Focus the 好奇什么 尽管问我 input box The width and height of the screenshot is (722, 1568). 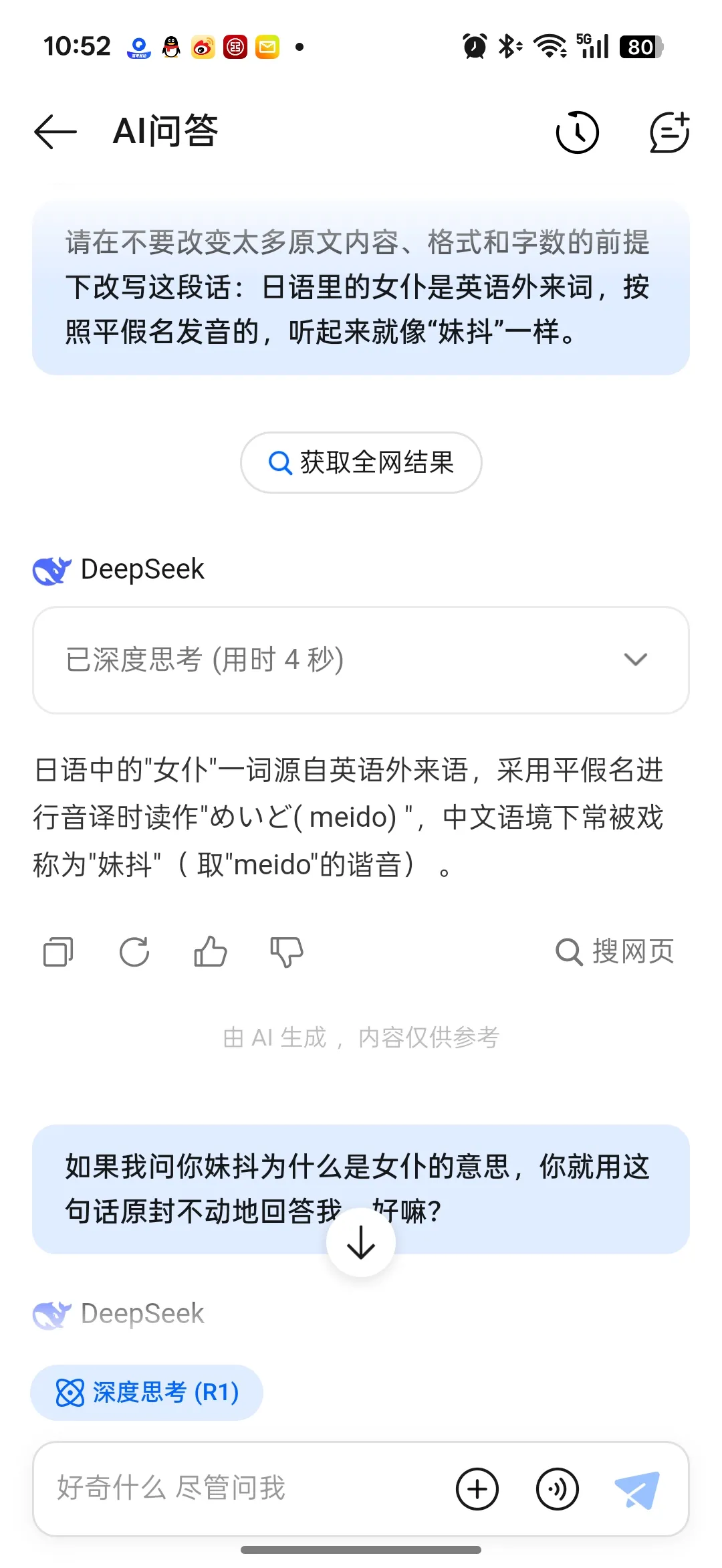(241, 1488)
